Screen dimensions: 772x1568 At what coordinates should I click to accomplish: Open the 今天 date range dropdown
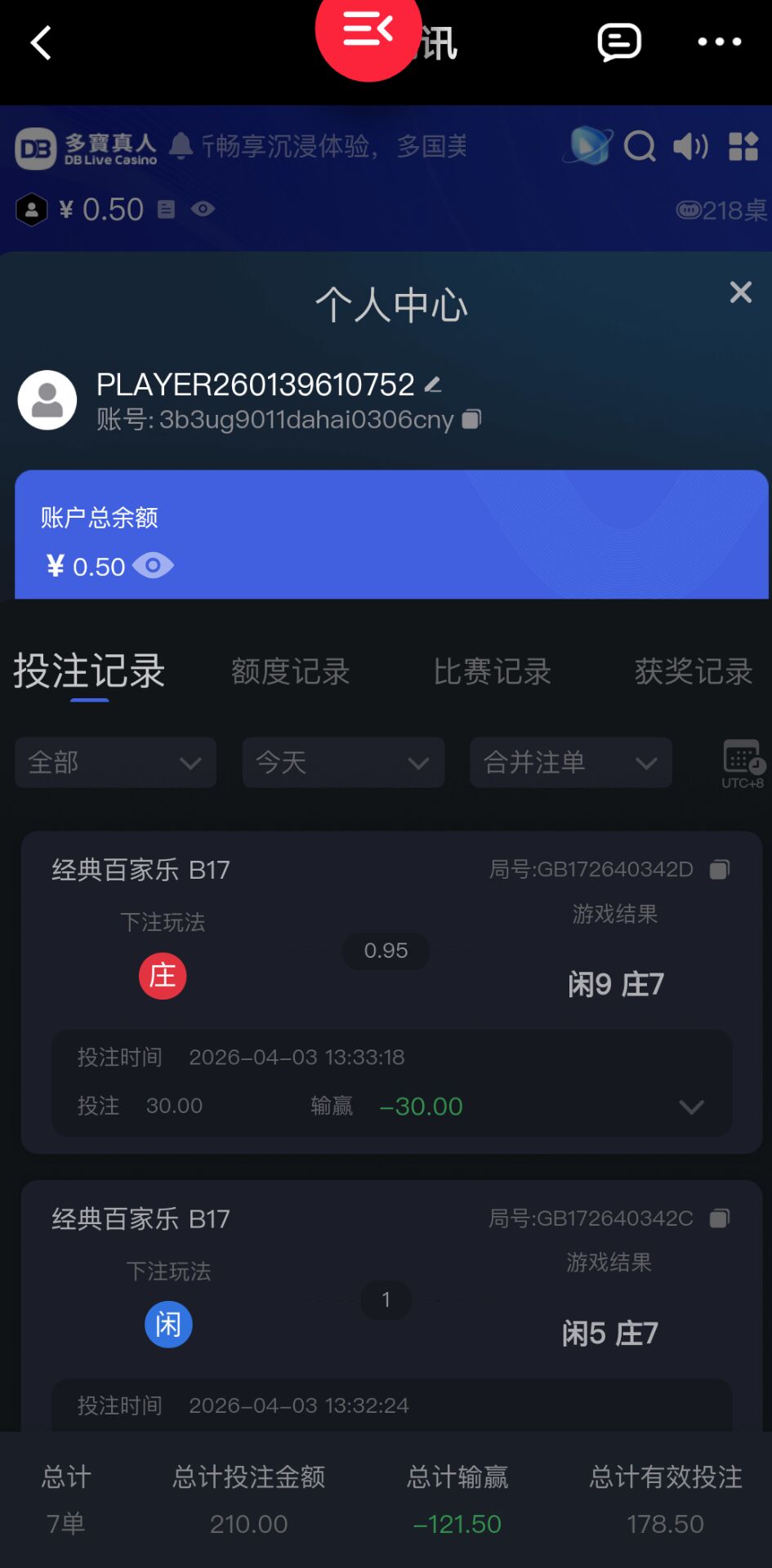coord(342,763)
